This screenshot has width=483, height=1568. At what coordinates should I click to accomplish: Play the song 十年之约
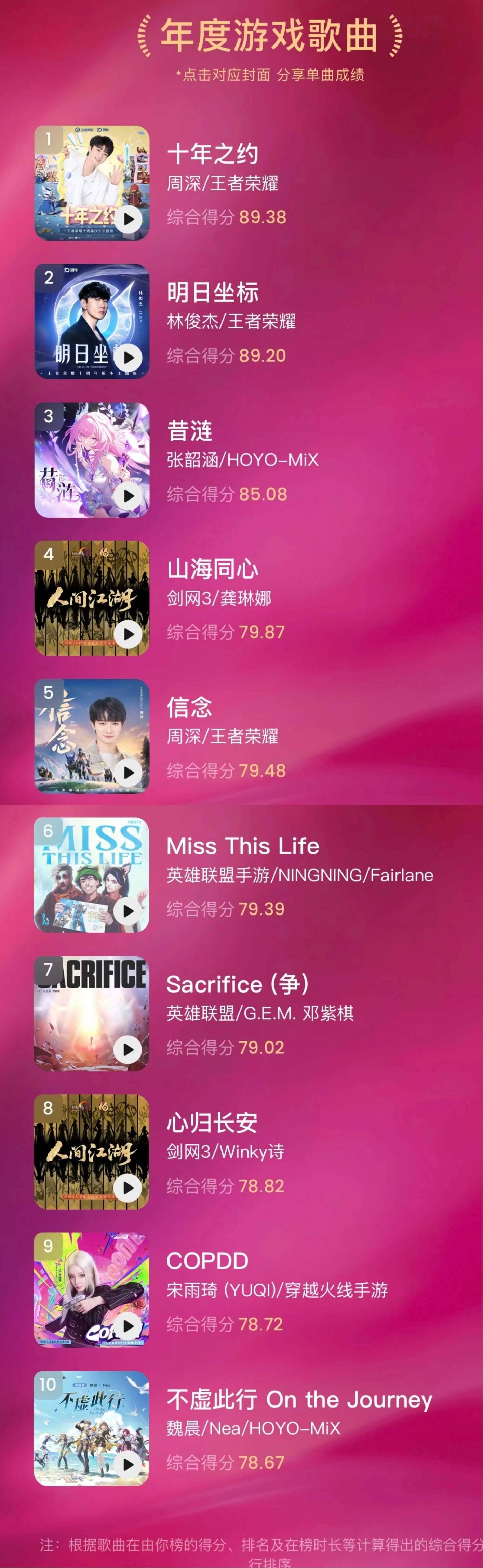pyautogui.click(x=128, y=219)
